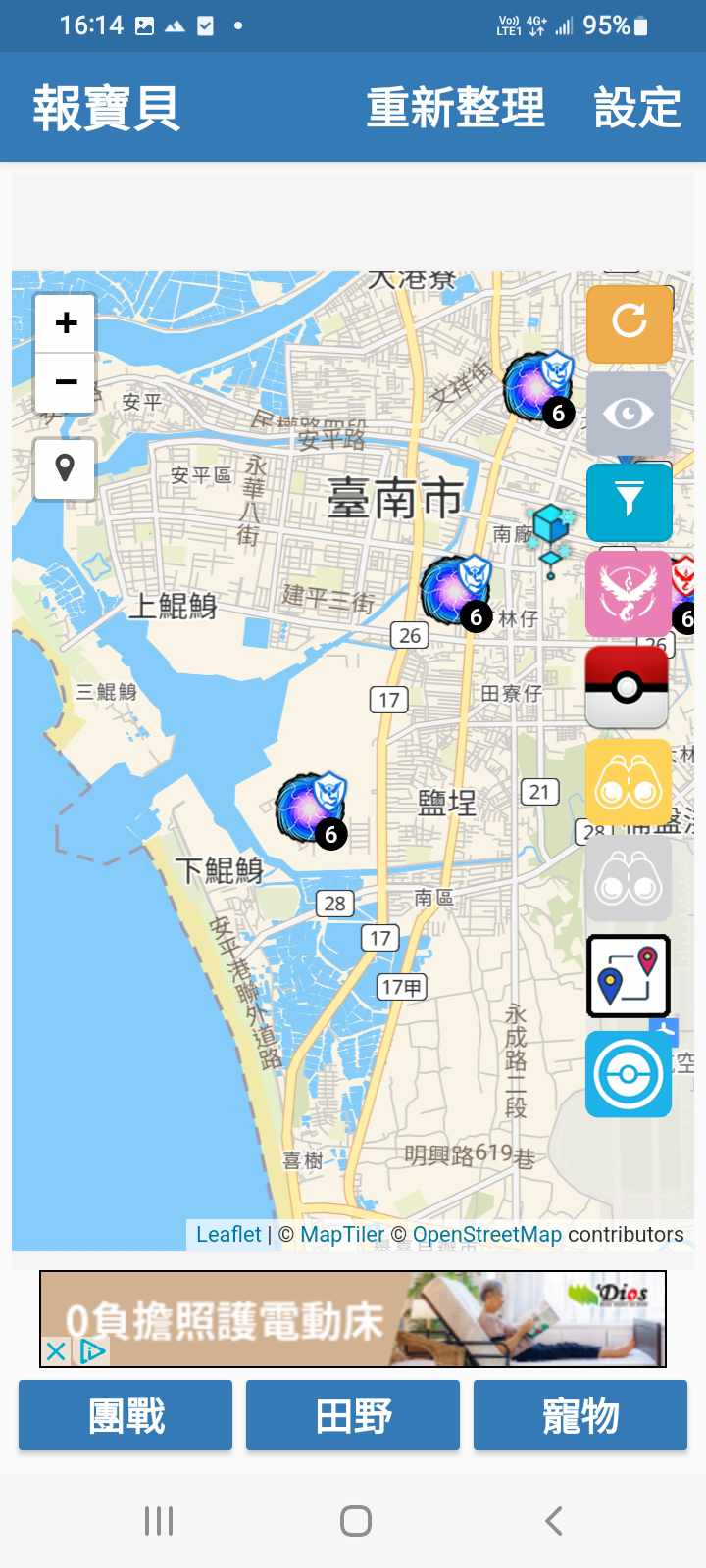Tap the orange refresh map button

[x=629, y=321]
